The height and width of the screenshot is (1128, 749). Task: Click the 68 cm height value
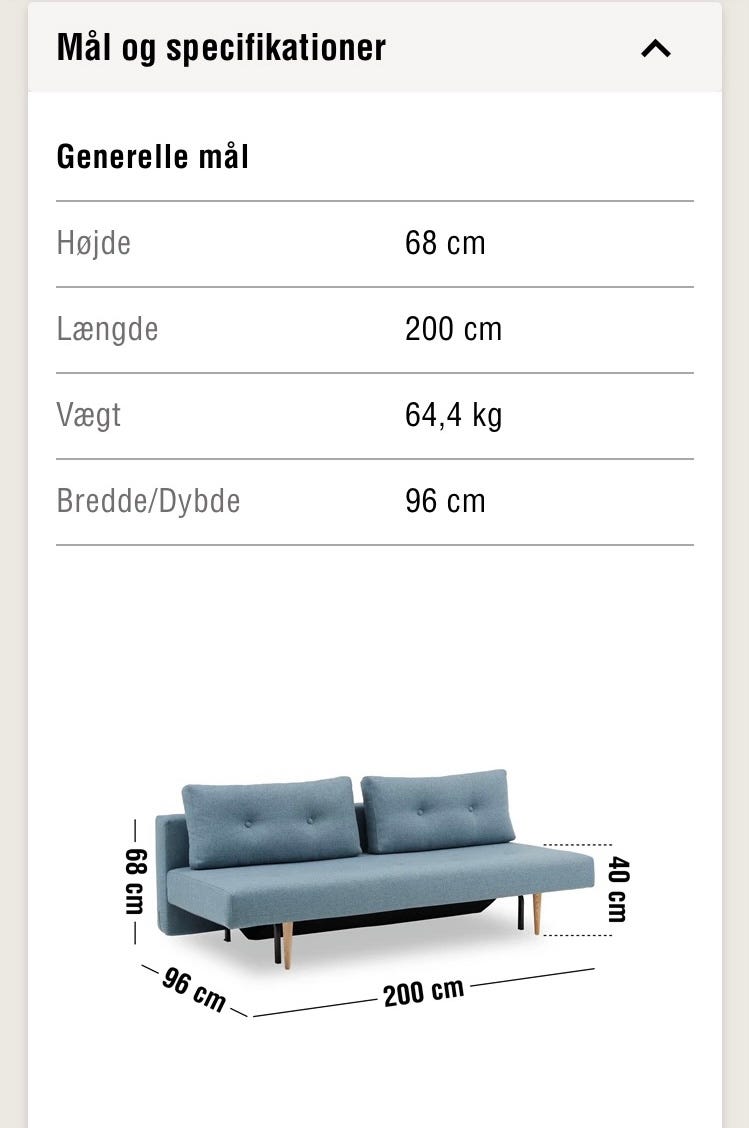(x=445, y=243)
